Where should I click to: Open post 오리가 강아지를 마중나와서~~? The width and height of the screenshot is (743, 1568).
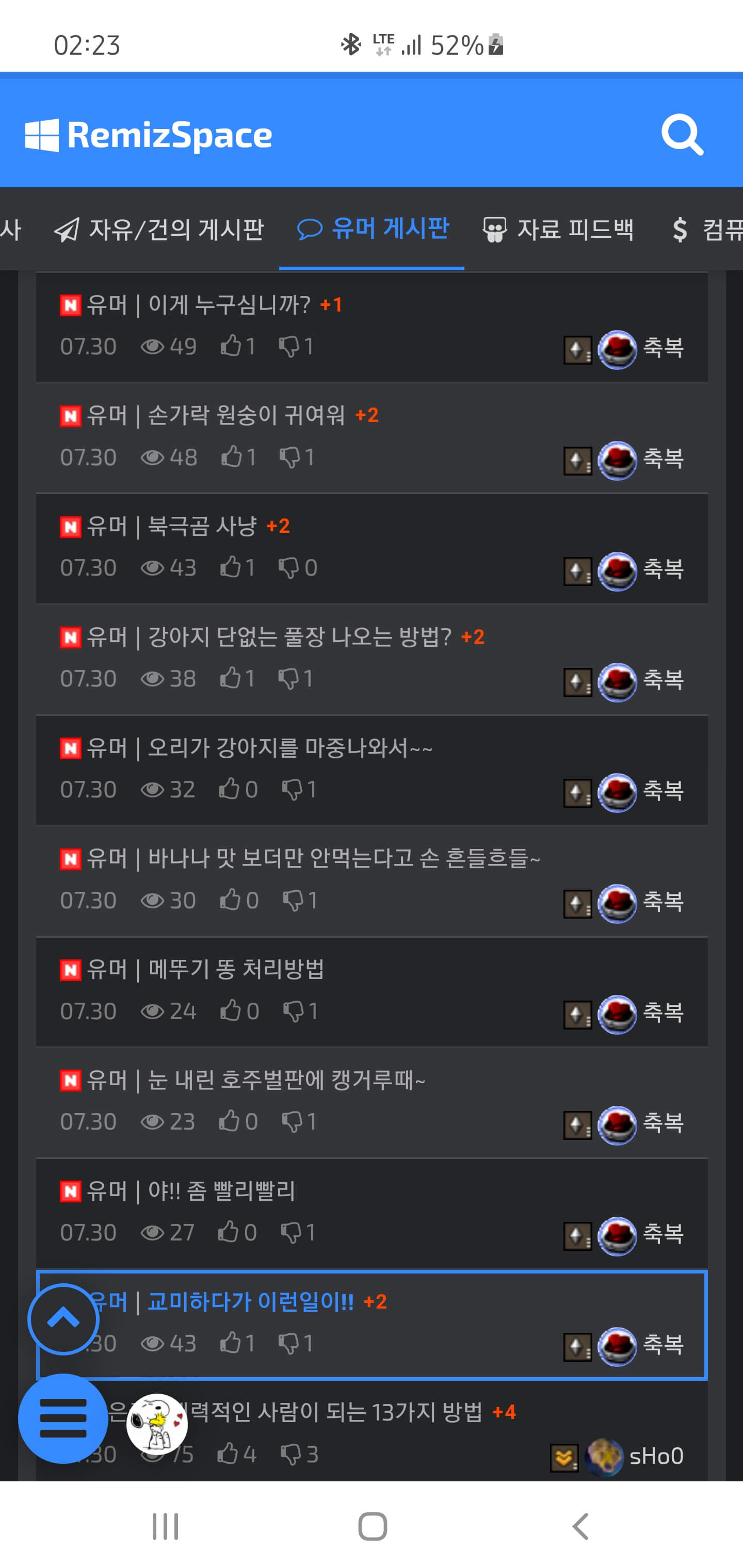click(x=290, y=747)
